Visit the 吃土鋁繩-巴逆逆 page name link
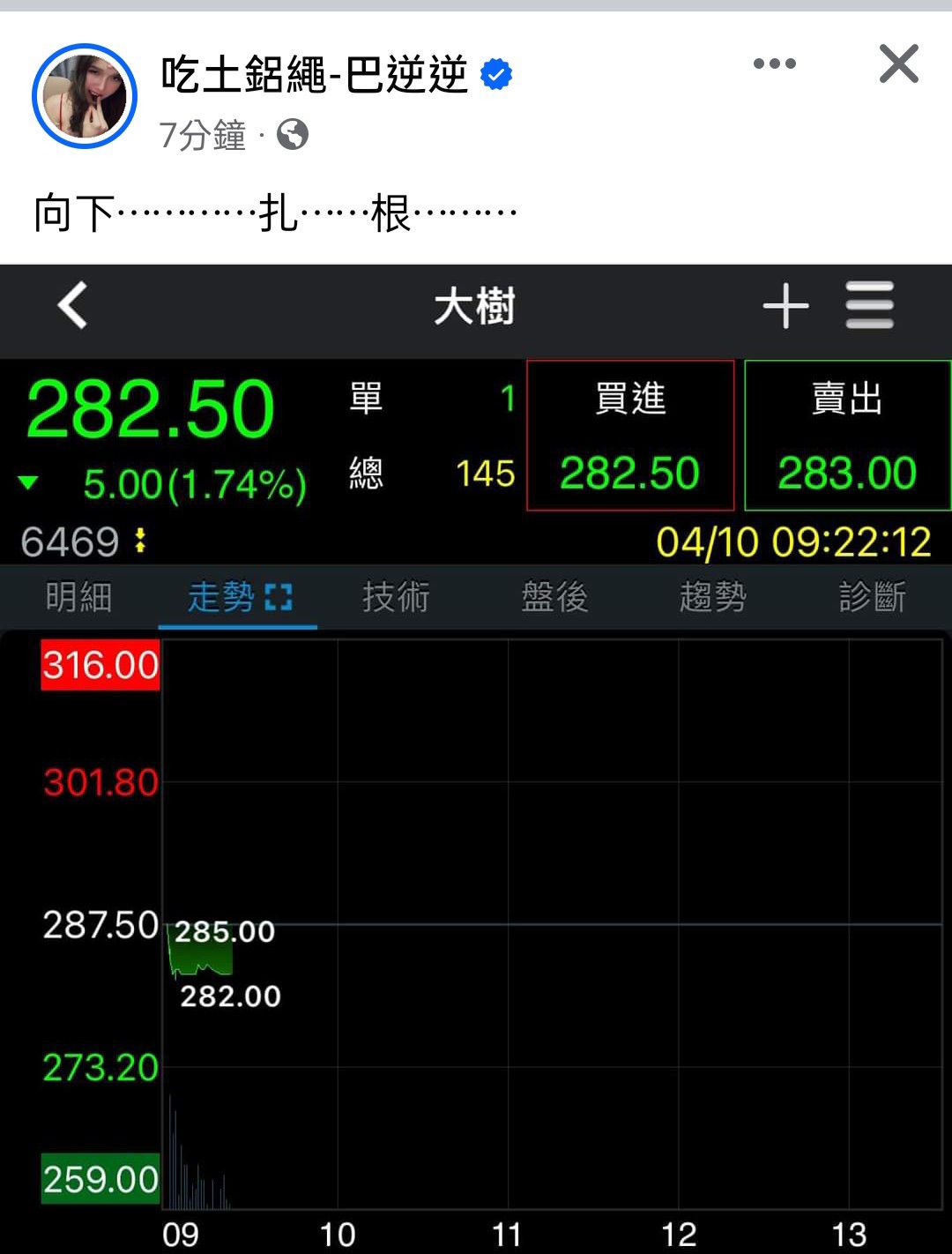Image resolution: width=952 pixels, height=1254 pixels. coord(314,74)
